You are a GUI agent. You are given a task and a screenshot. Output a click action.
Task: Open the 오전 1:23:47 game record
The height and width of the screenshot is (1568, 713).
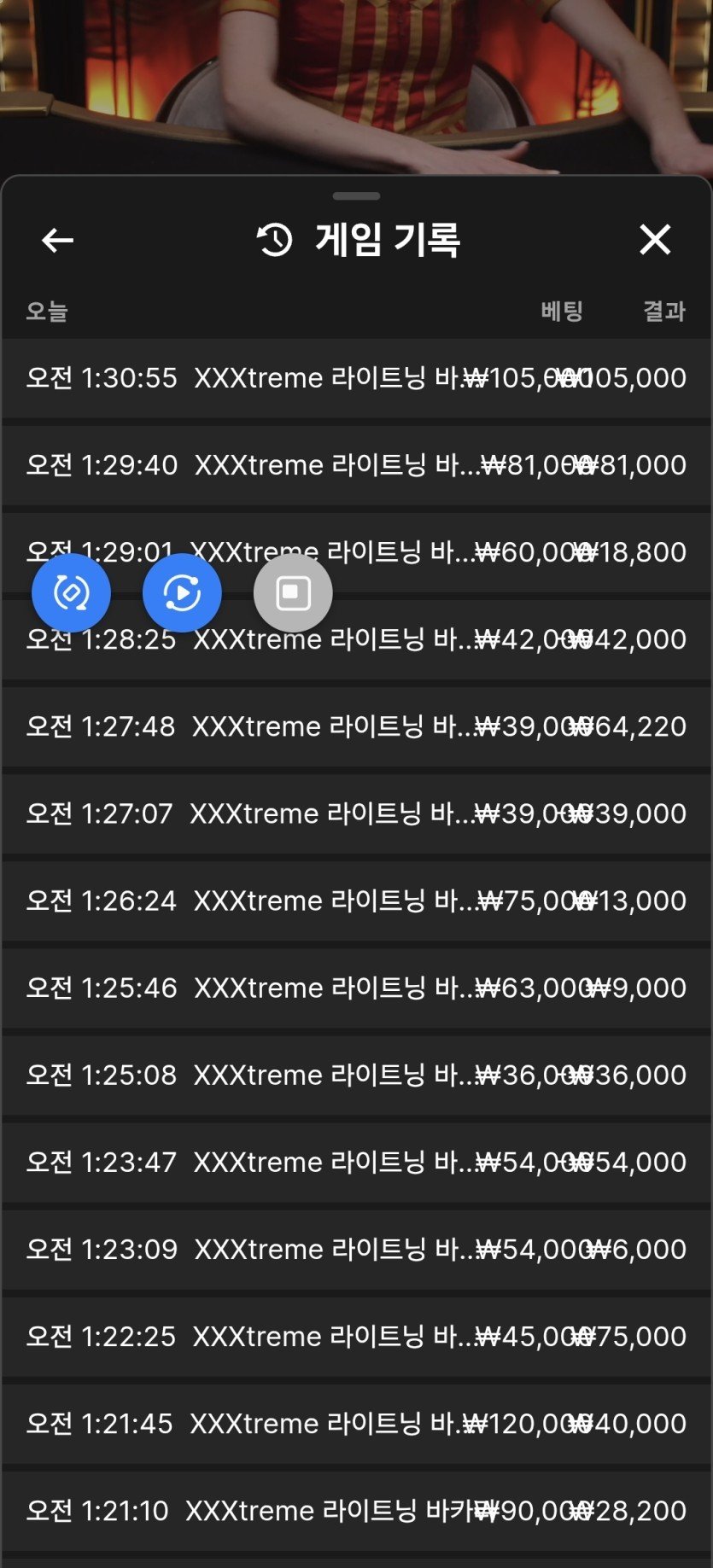coord(356,1162)
